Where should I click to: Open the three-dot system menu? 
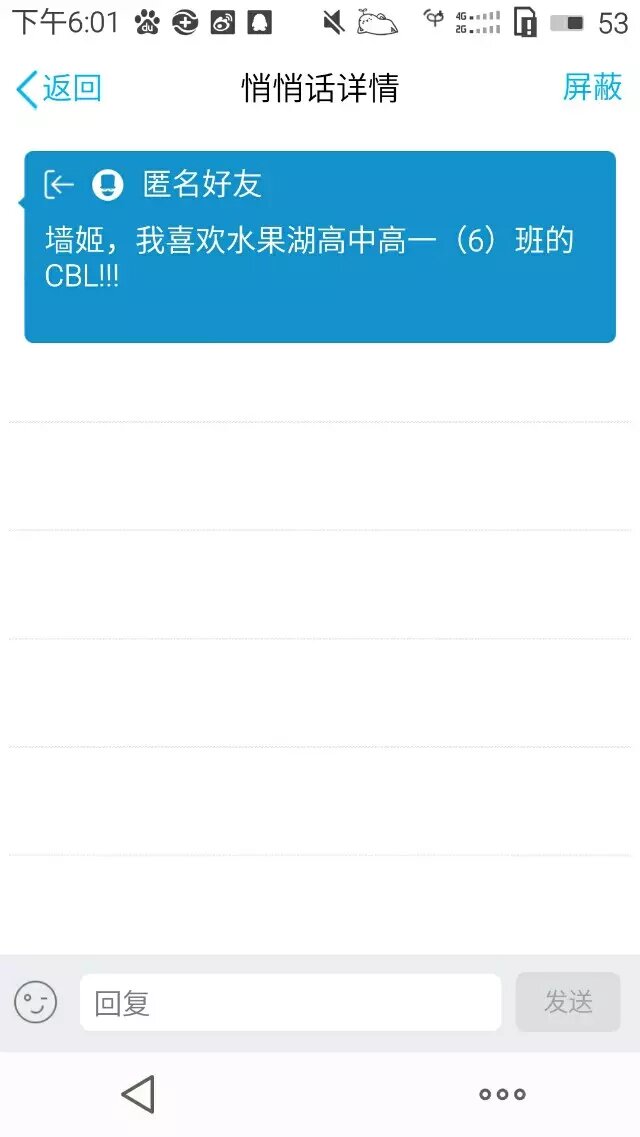tap(502, 1094)
